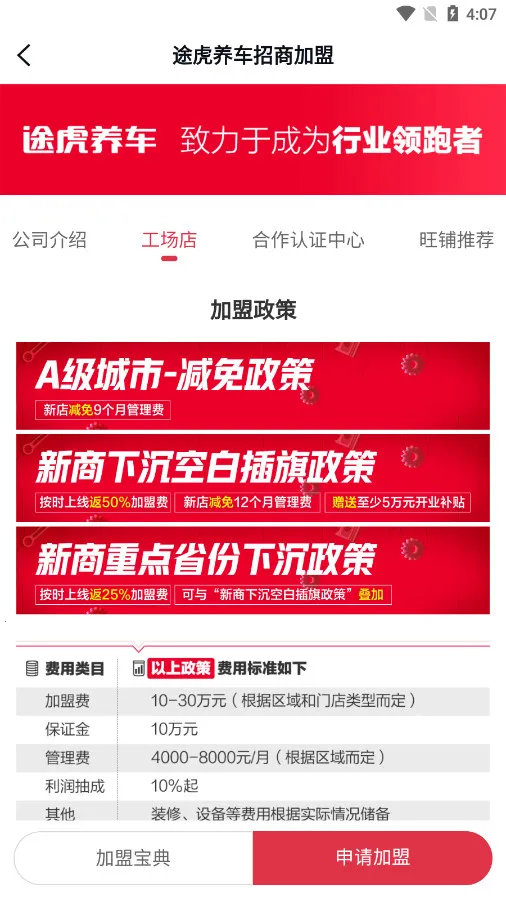Select the 工场店 tab
This screenshot has height=901, width=506.
click(x=169, y=240)
